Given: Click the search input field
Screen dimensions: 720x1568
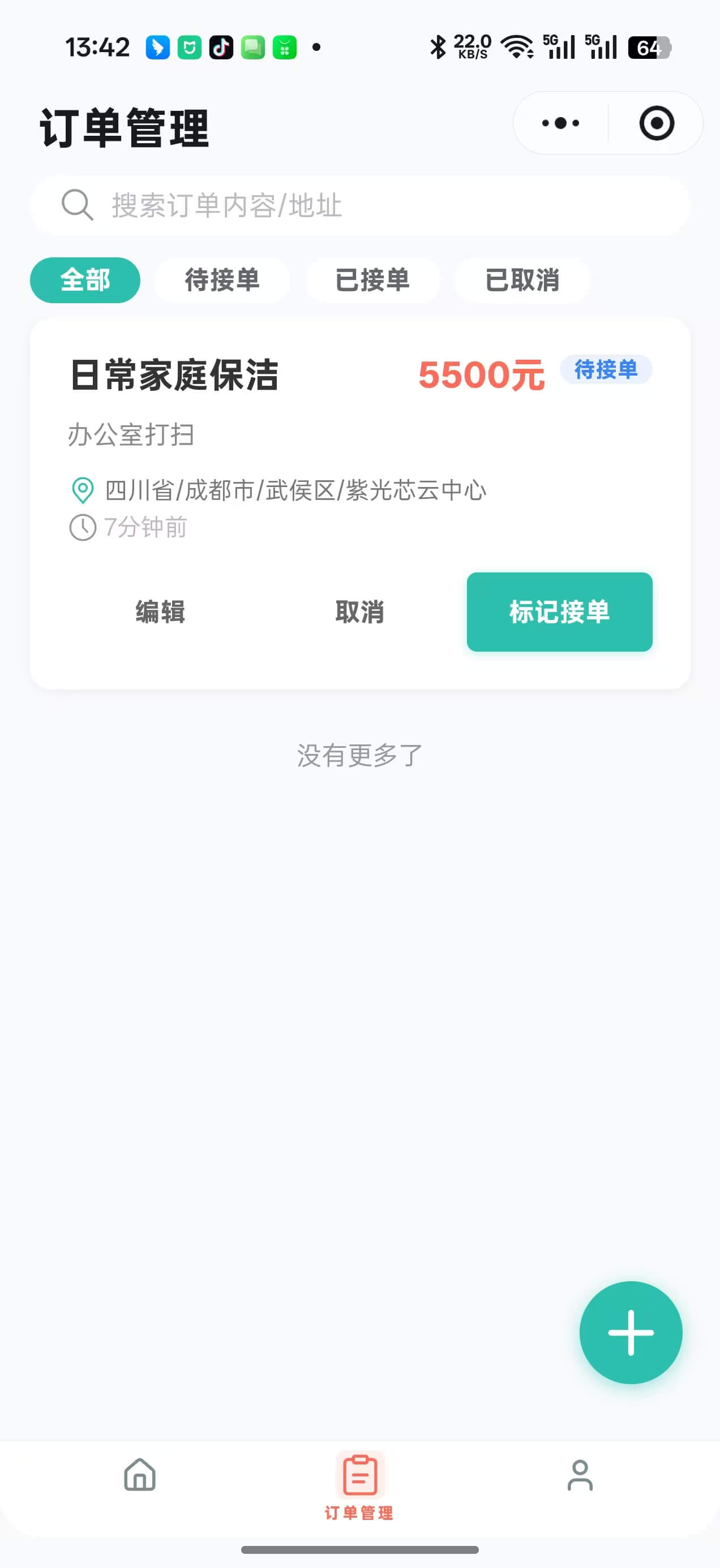Looking at the screenshot, I should [x=360, y=205].
